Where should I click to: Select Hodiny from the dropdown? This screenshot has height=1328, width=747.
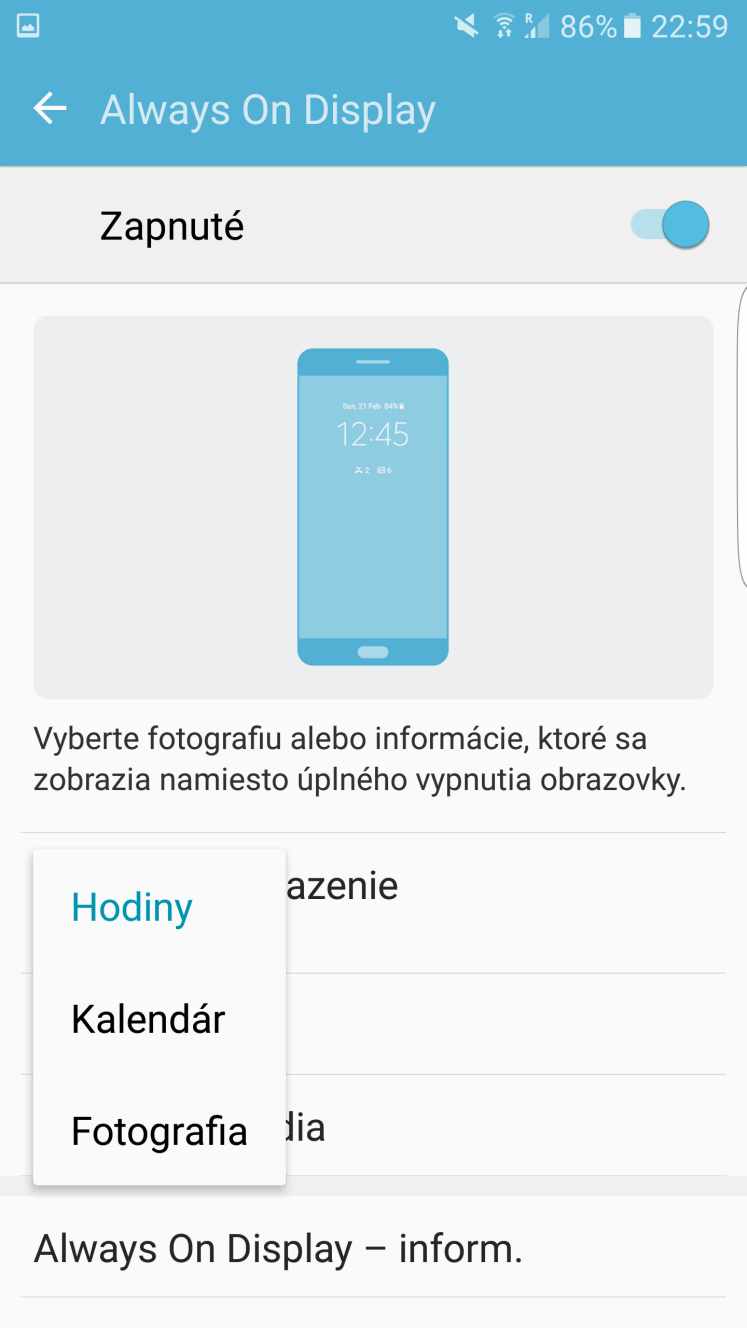pos(159,907)
